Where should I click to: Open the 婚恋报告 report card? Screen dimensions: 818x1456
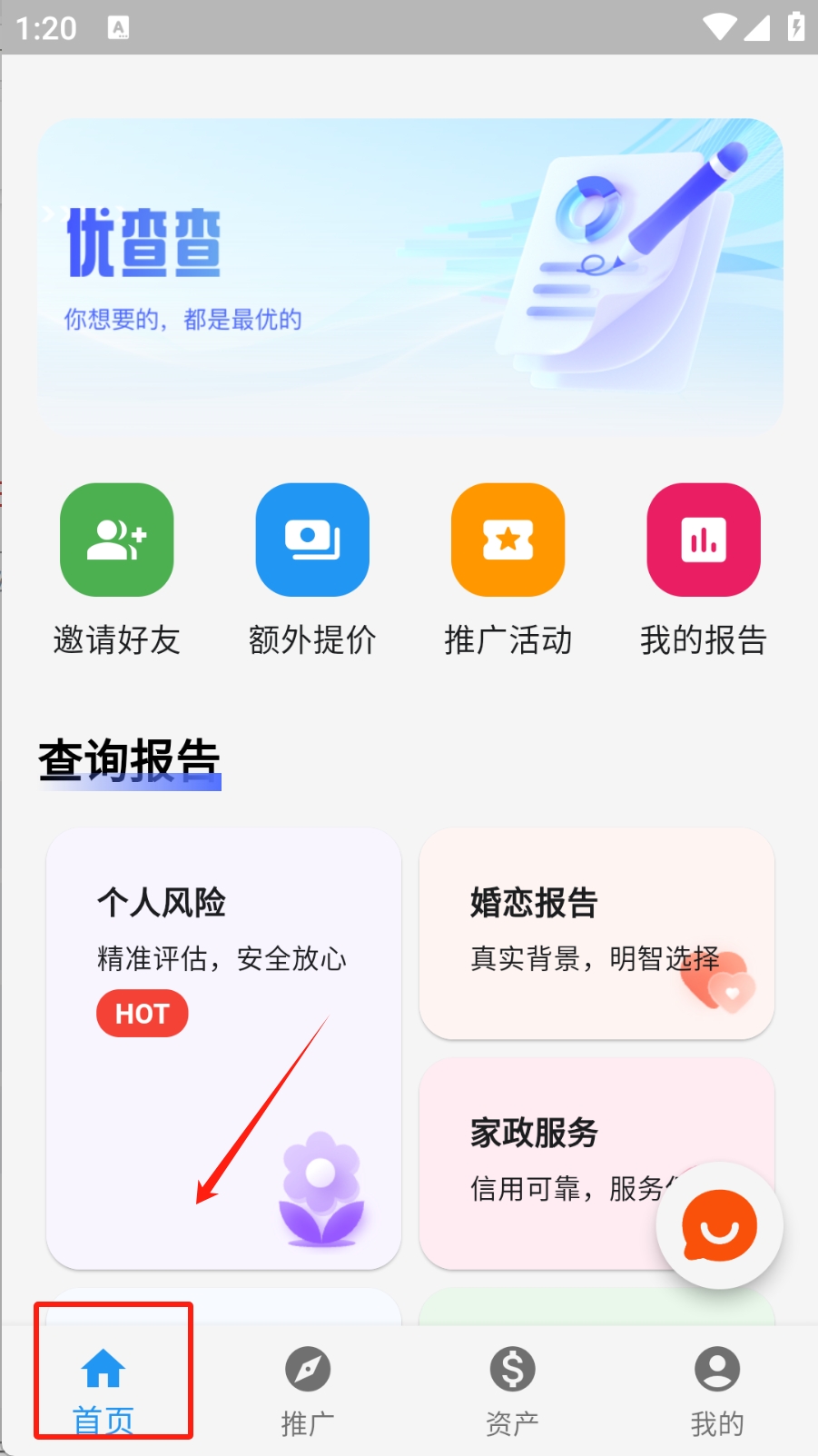tap(596, 933)
